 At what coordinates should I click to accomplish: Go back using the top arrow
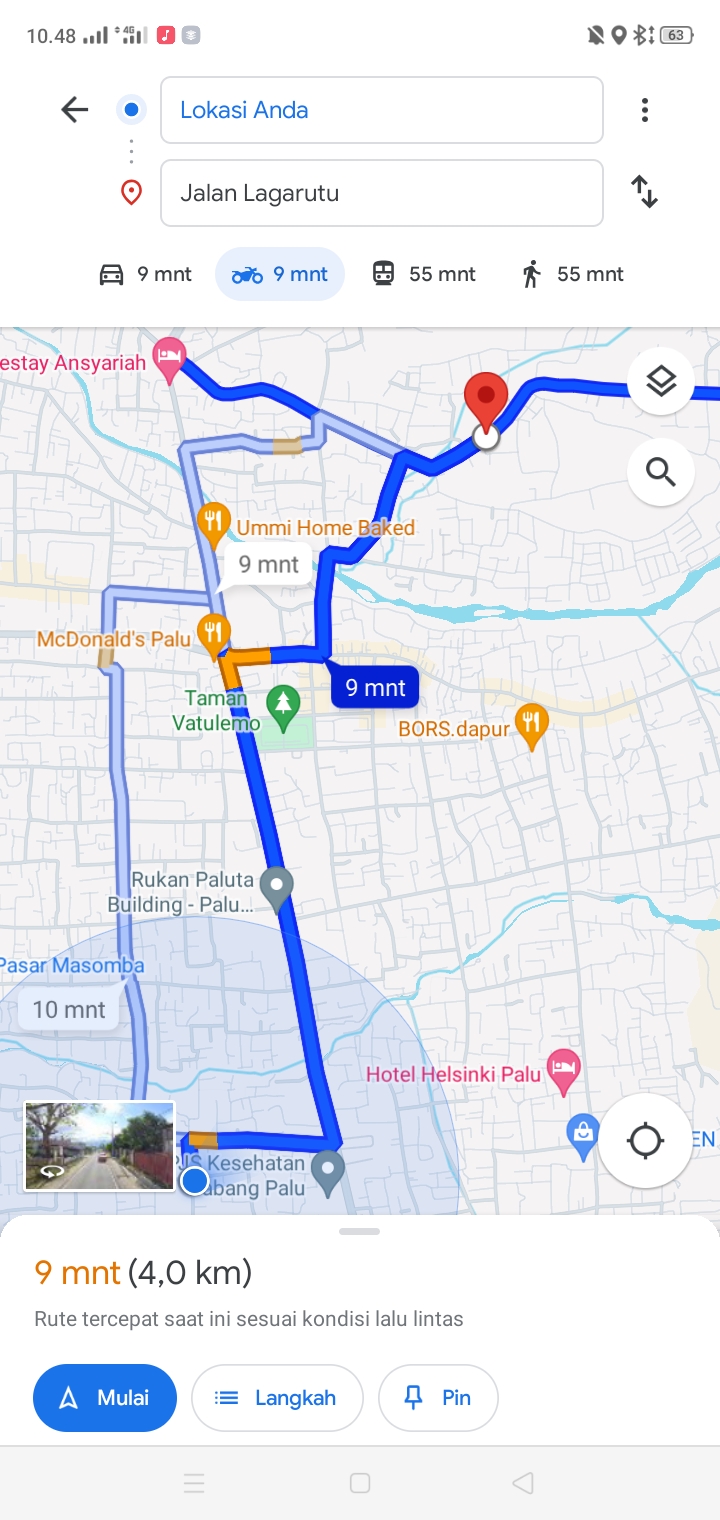coord(75,110)
